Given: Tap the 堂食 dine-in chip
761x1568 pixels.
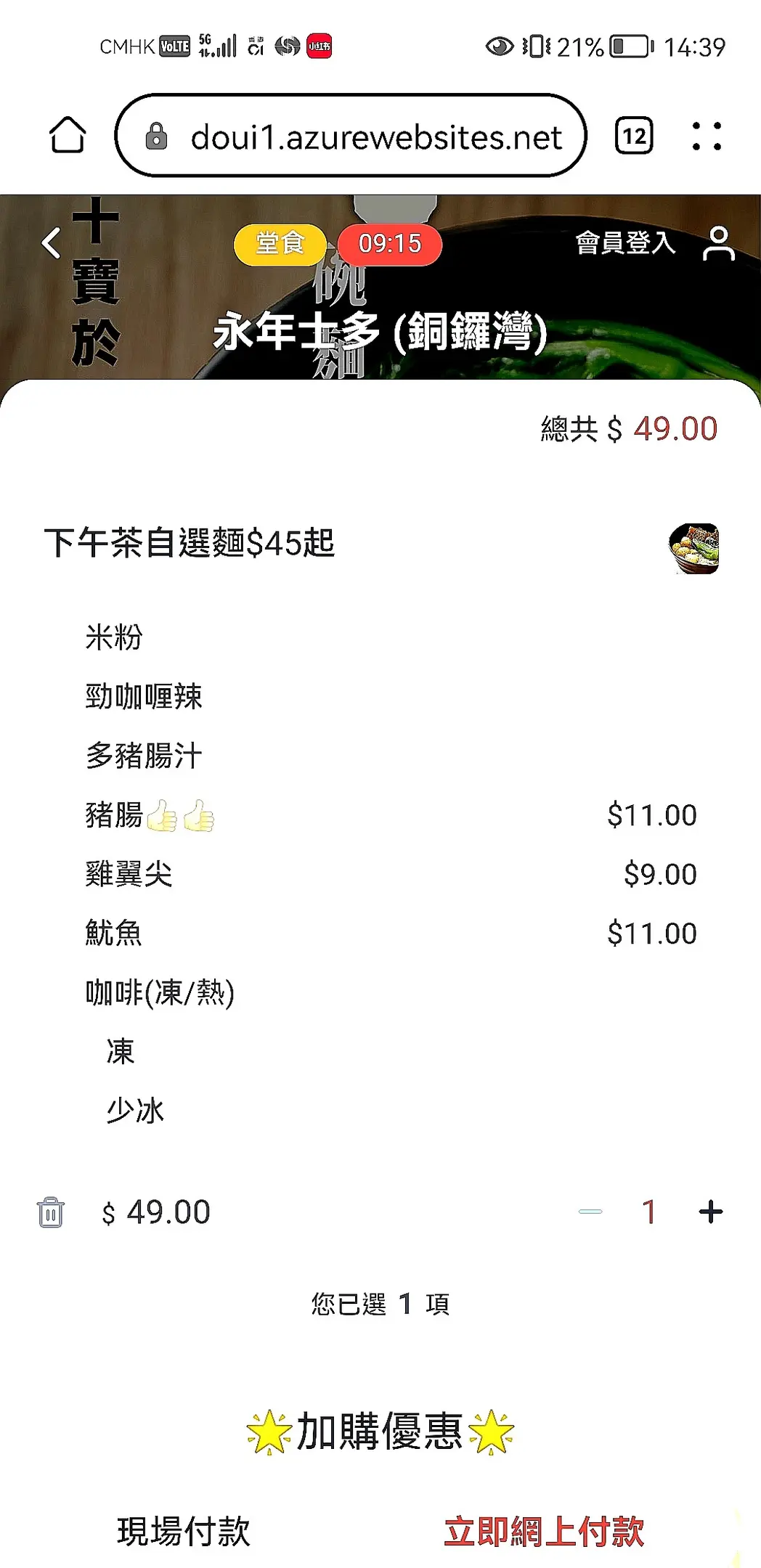Looking at the screenshot, I should [x=280, y=244].
